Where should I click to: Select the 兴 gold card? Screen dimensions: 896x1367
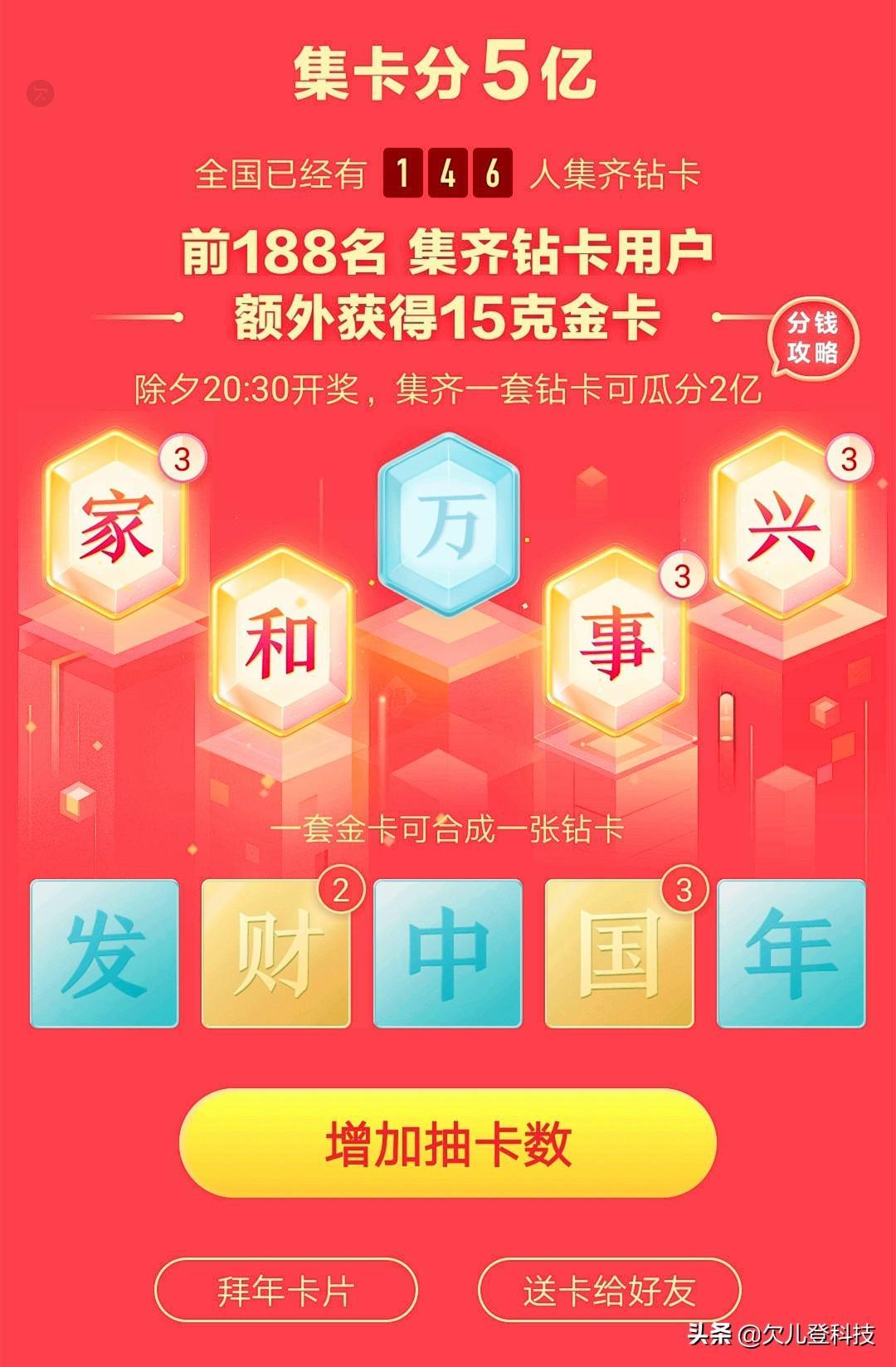782,527
